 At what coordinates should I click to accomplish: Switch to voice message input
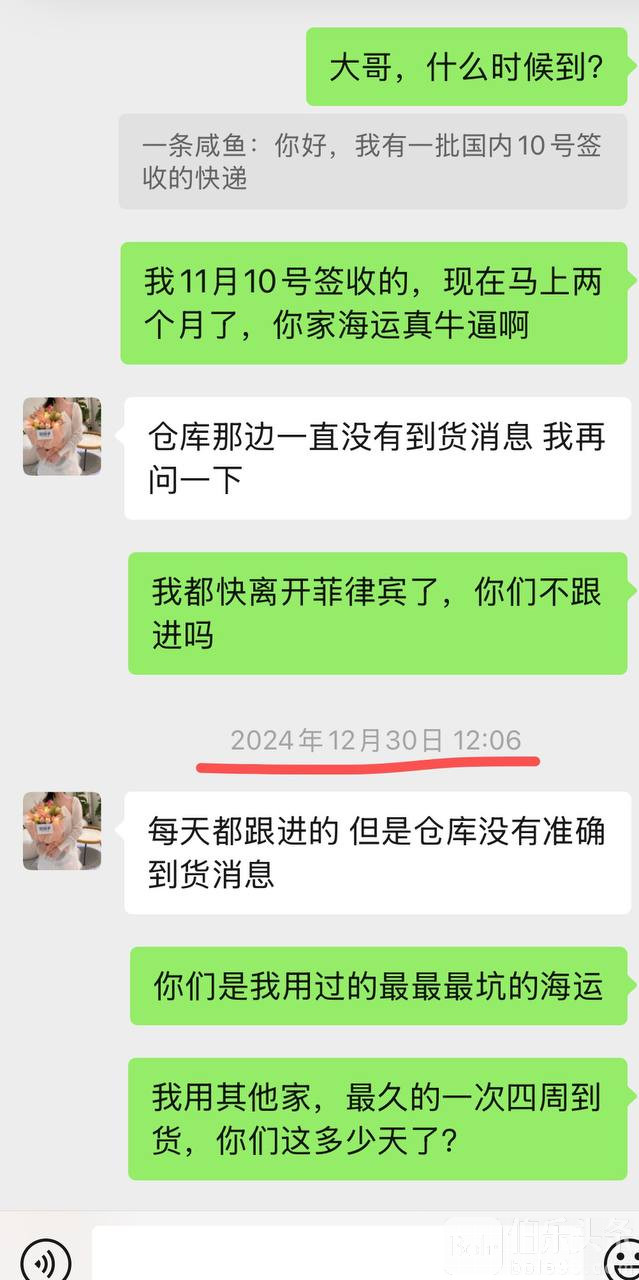click(x=45, y=1259)
